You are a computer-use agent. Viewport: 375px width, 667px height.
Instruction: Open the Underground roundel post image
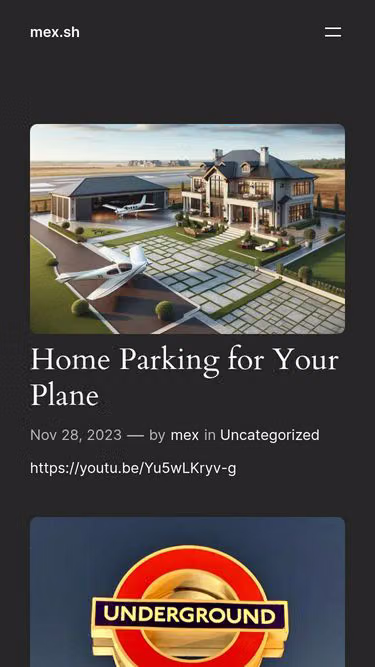click(188, 592)
